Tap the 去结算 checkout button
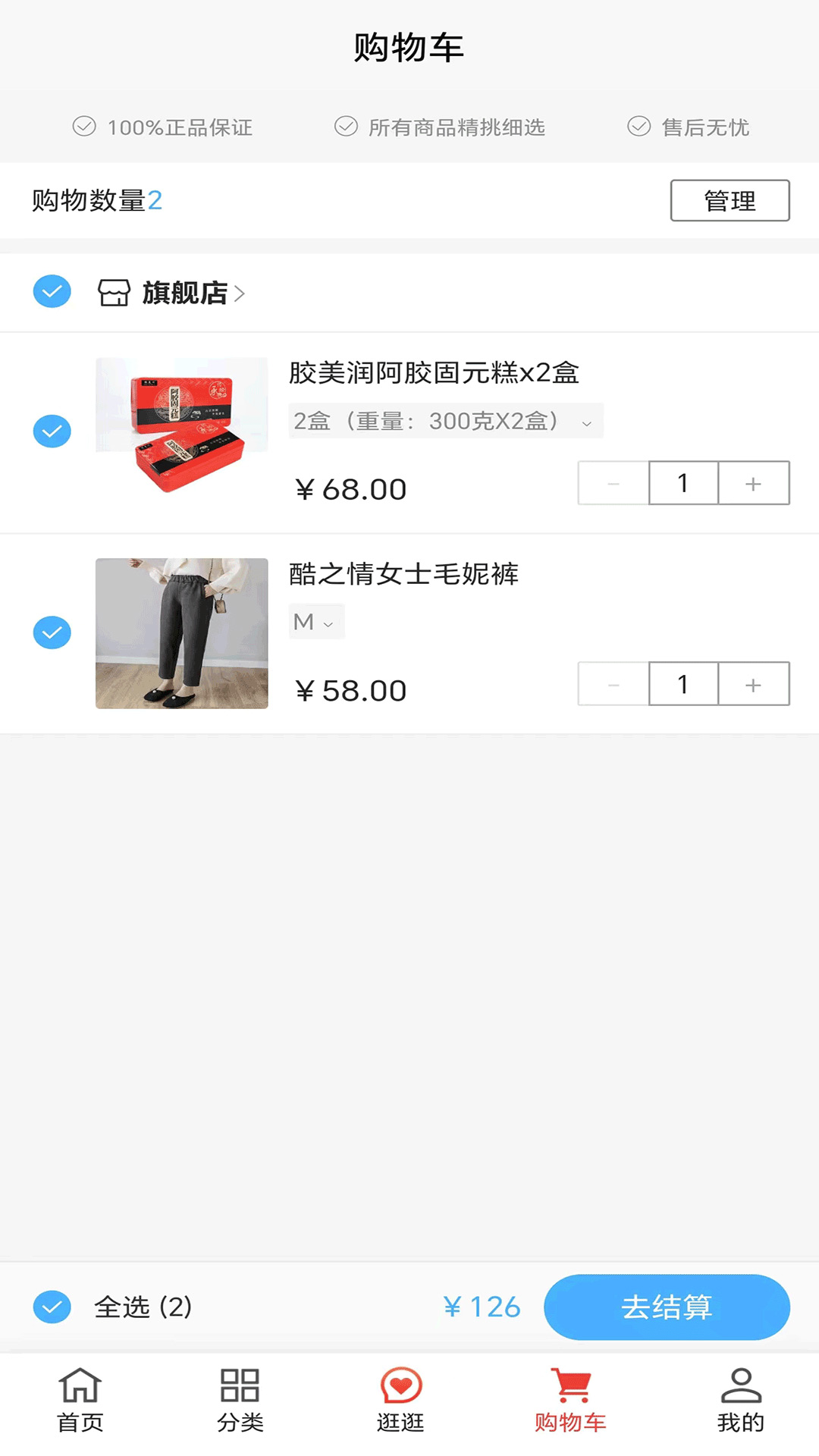819x1456 pixels. pos(667,1307)
